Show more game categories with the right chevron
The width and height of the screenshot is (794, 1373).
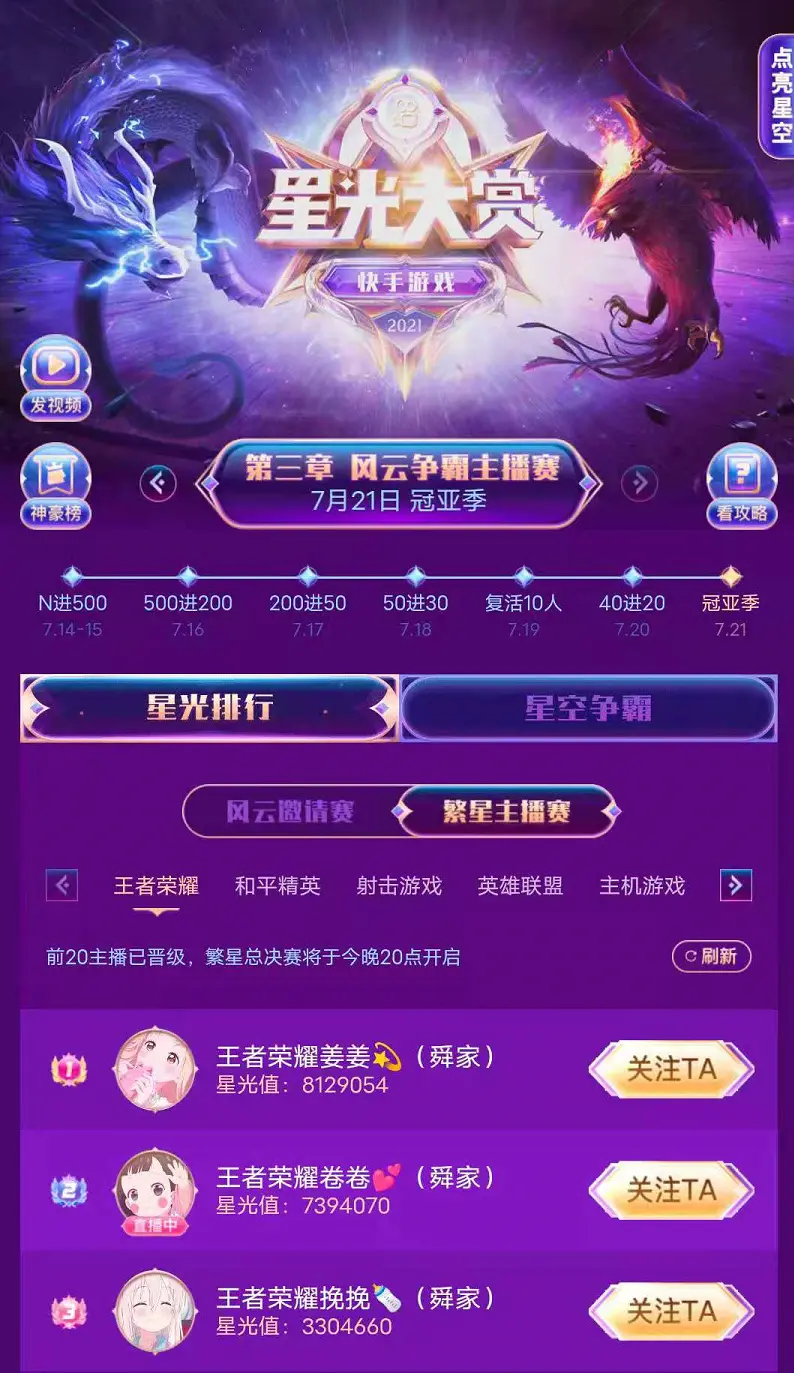pyautogui.click(x=735, y=885)
